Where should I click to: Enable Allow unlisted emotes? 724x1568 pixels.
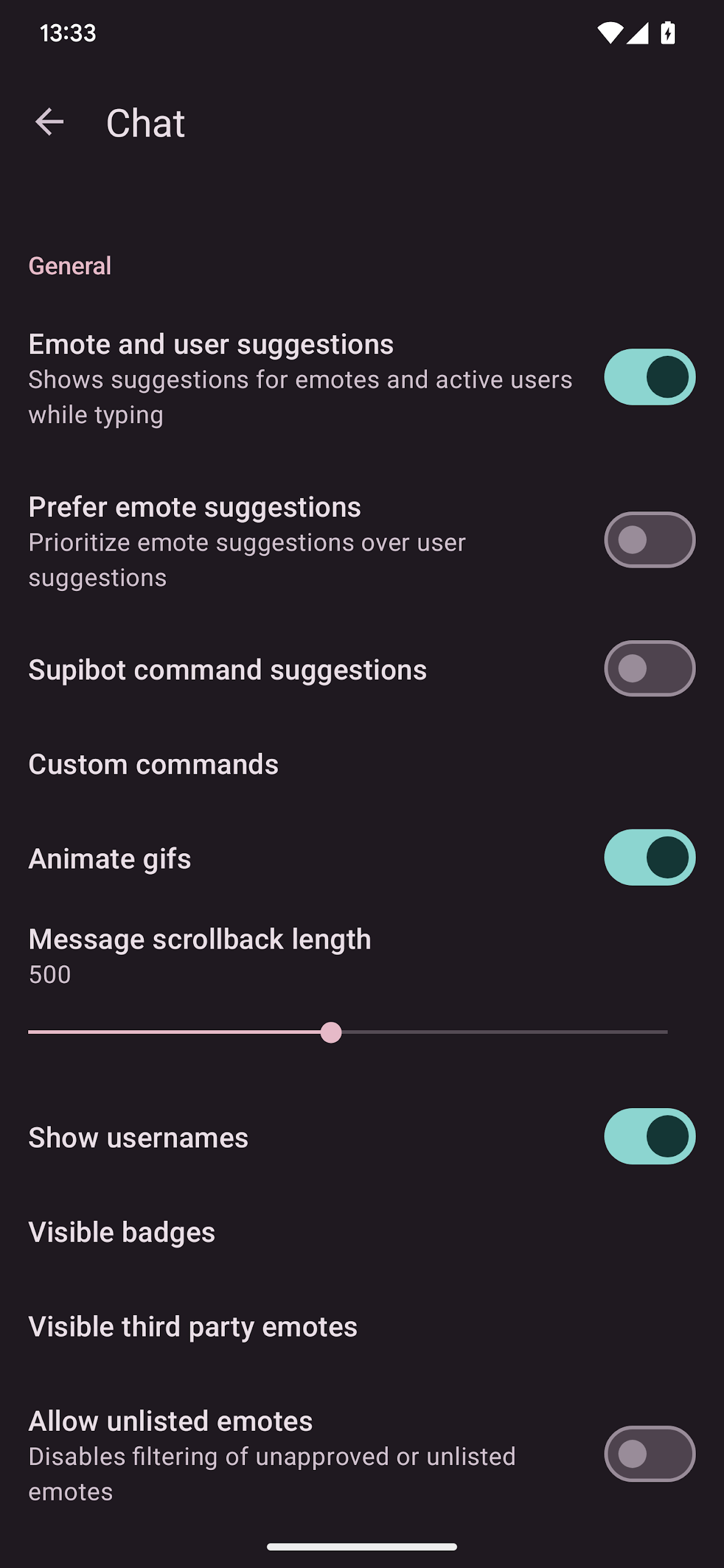click(x=649, y=1455)
